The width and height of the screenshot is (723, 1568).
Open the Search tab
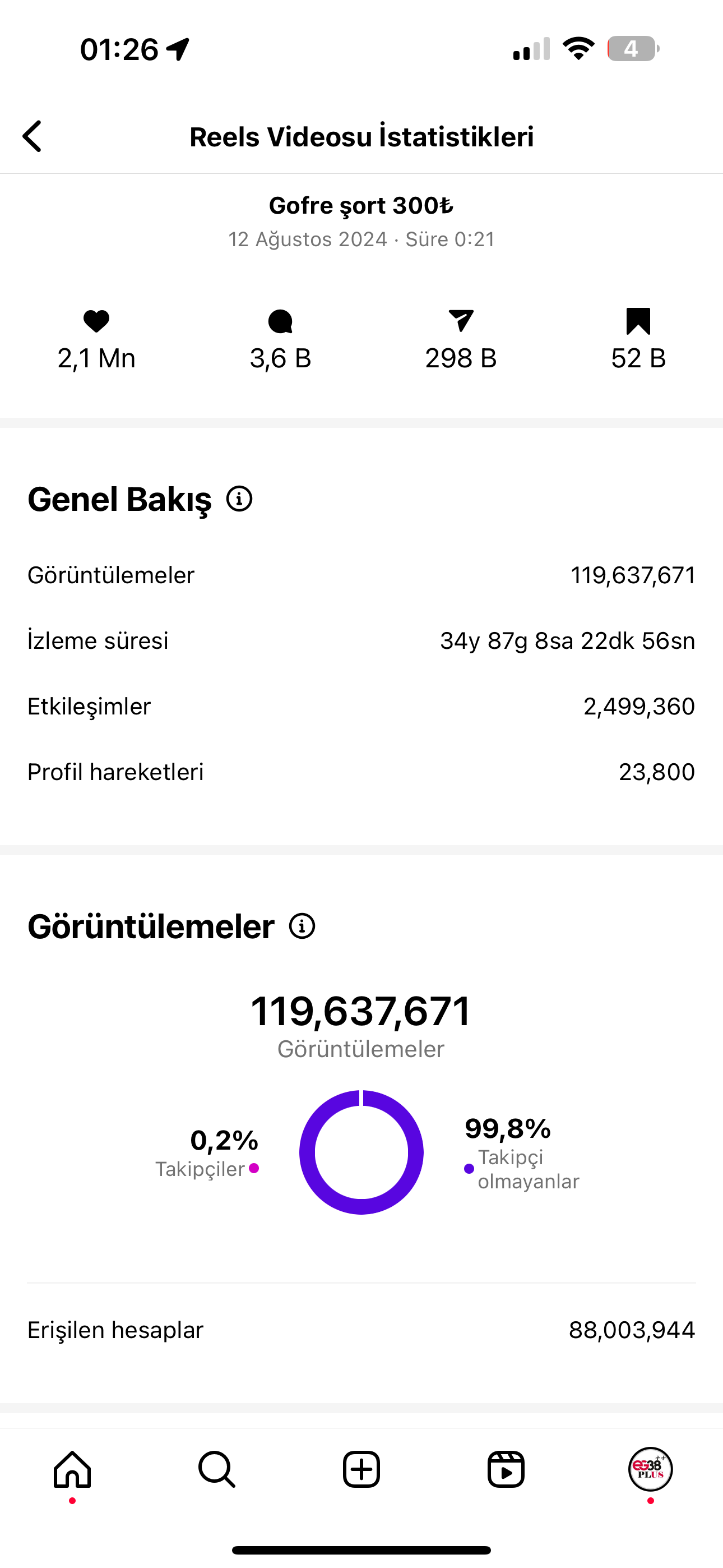[217, 1469]
